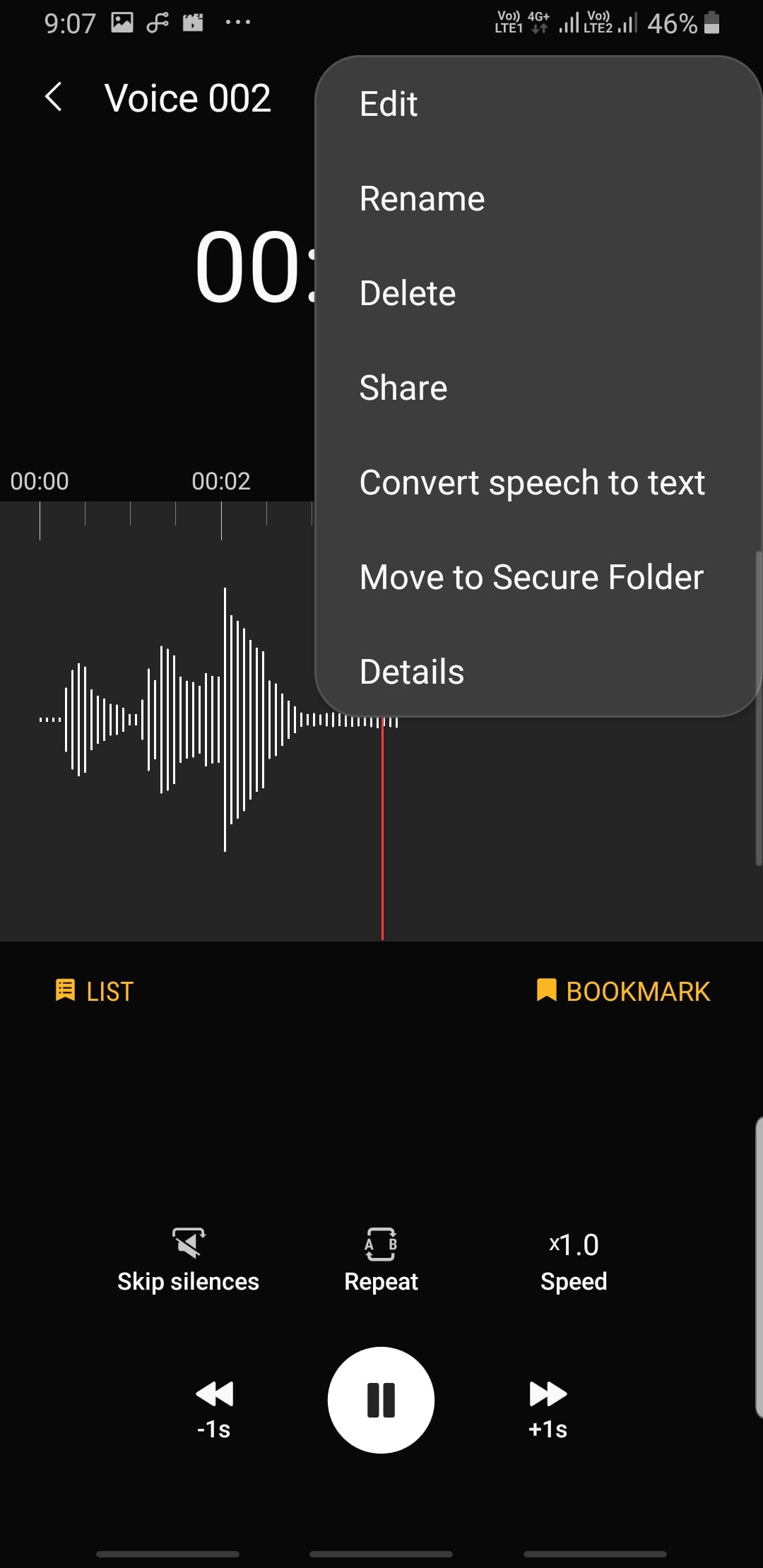
Task: Skip forward one second
Action: pyautogui.click(x=548, y=1408)
